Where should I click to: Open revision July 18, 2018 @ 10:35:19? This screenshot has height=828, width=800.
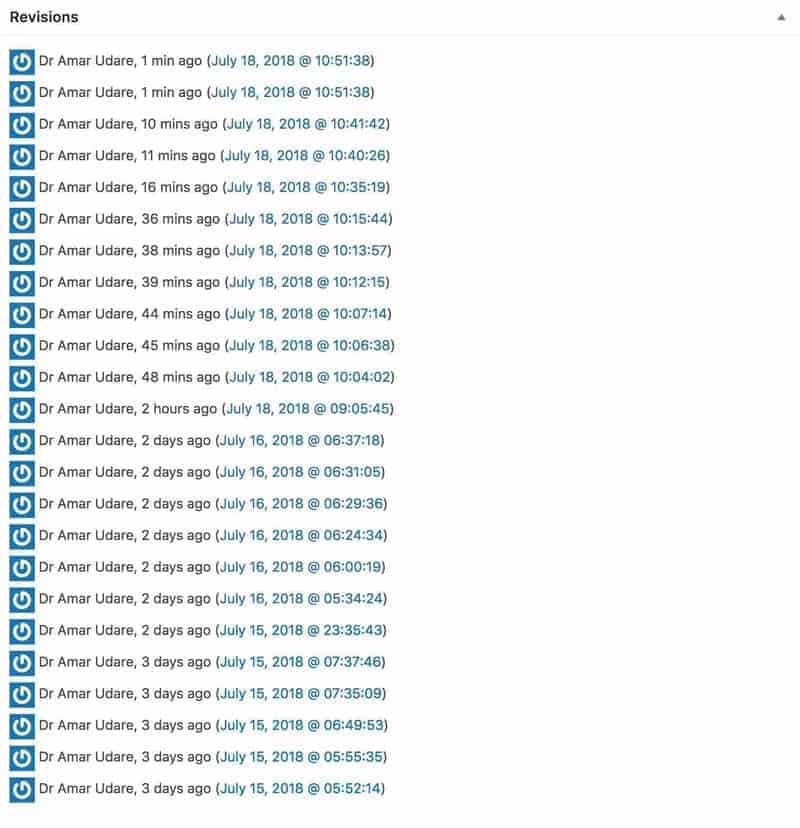pyautogui.click(x=306, y=187)
